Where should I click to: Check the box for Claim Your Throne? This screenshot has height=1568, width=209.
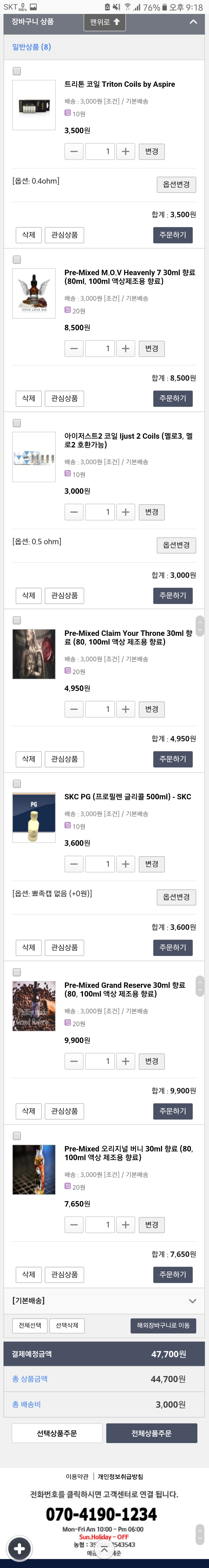(17, 620)
